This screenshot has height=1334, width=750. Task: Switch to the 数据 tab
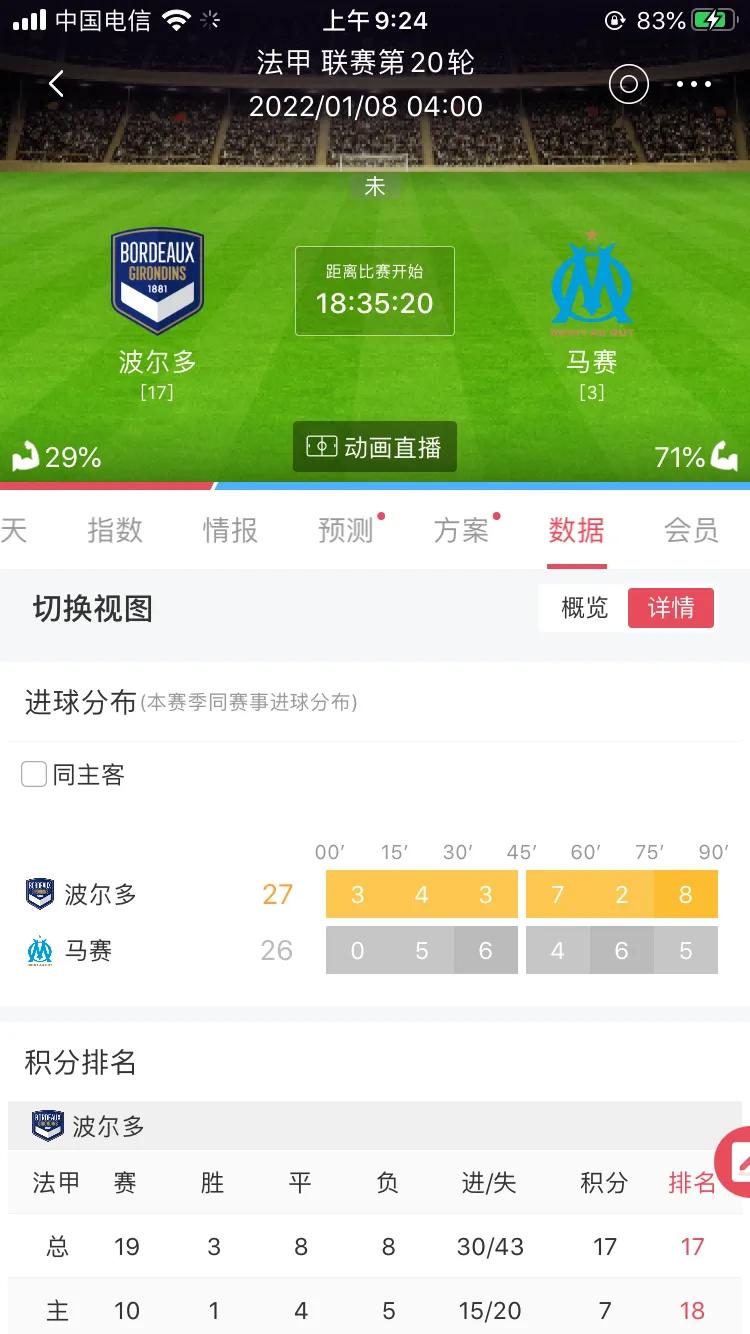[x=576, y=531]
